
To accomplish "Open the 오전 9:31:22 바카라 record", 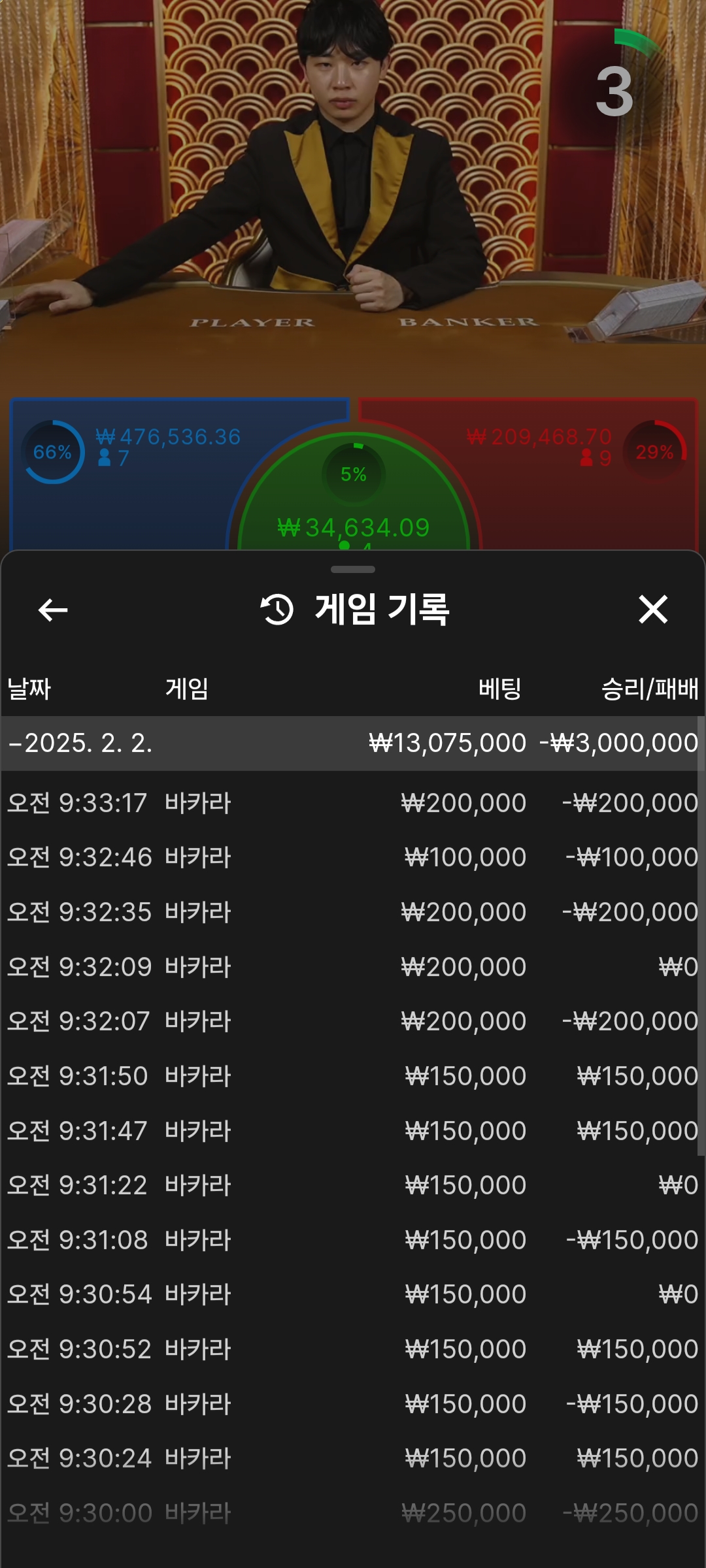I will click(353, 1185).
